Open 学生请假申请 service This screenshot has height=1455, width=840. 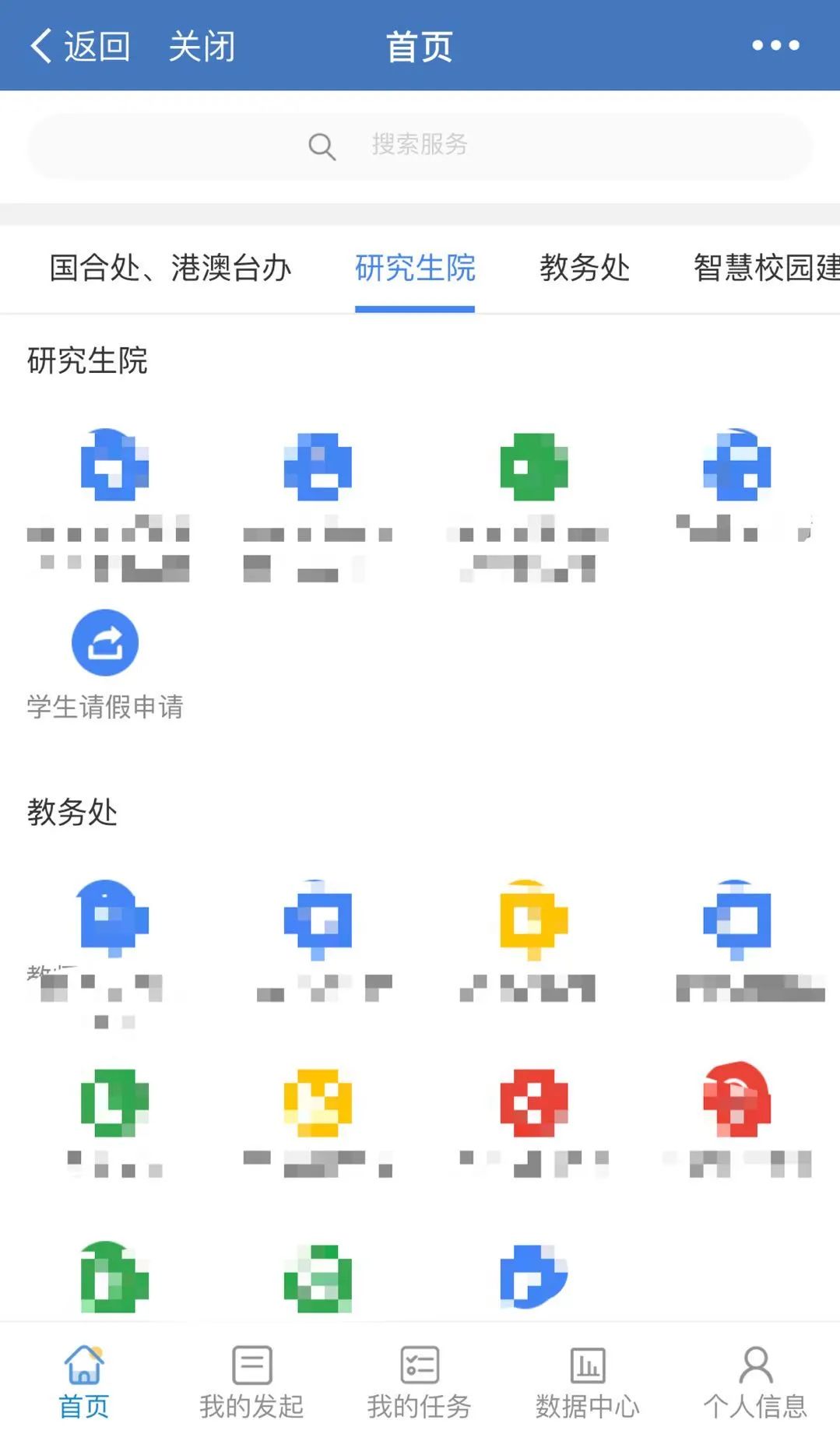pyautogui.click(x=105, y=663)
